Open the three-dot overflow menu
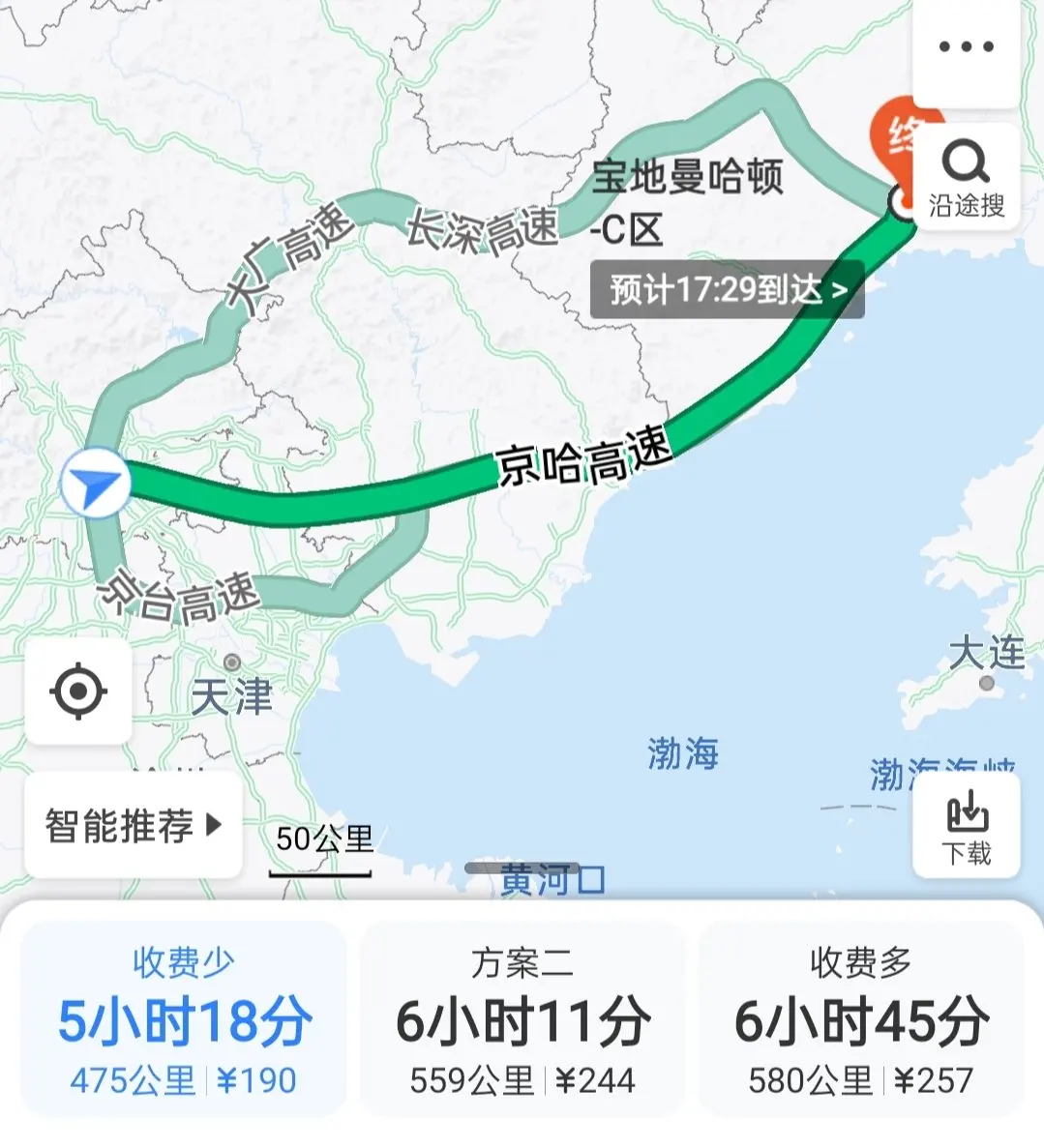 966,47
